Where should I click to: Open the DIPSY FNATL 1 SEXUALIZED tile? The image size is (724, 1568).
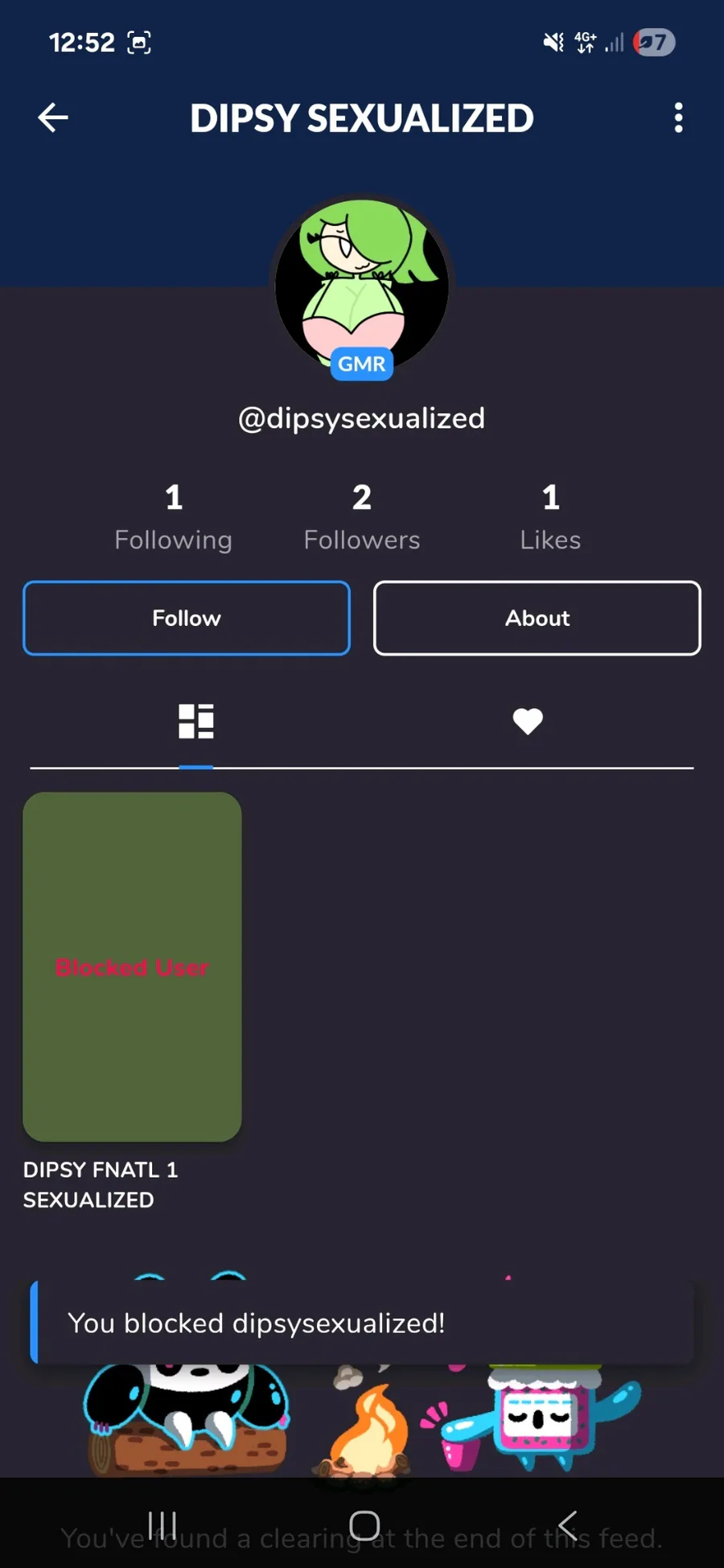coord(133,966)
